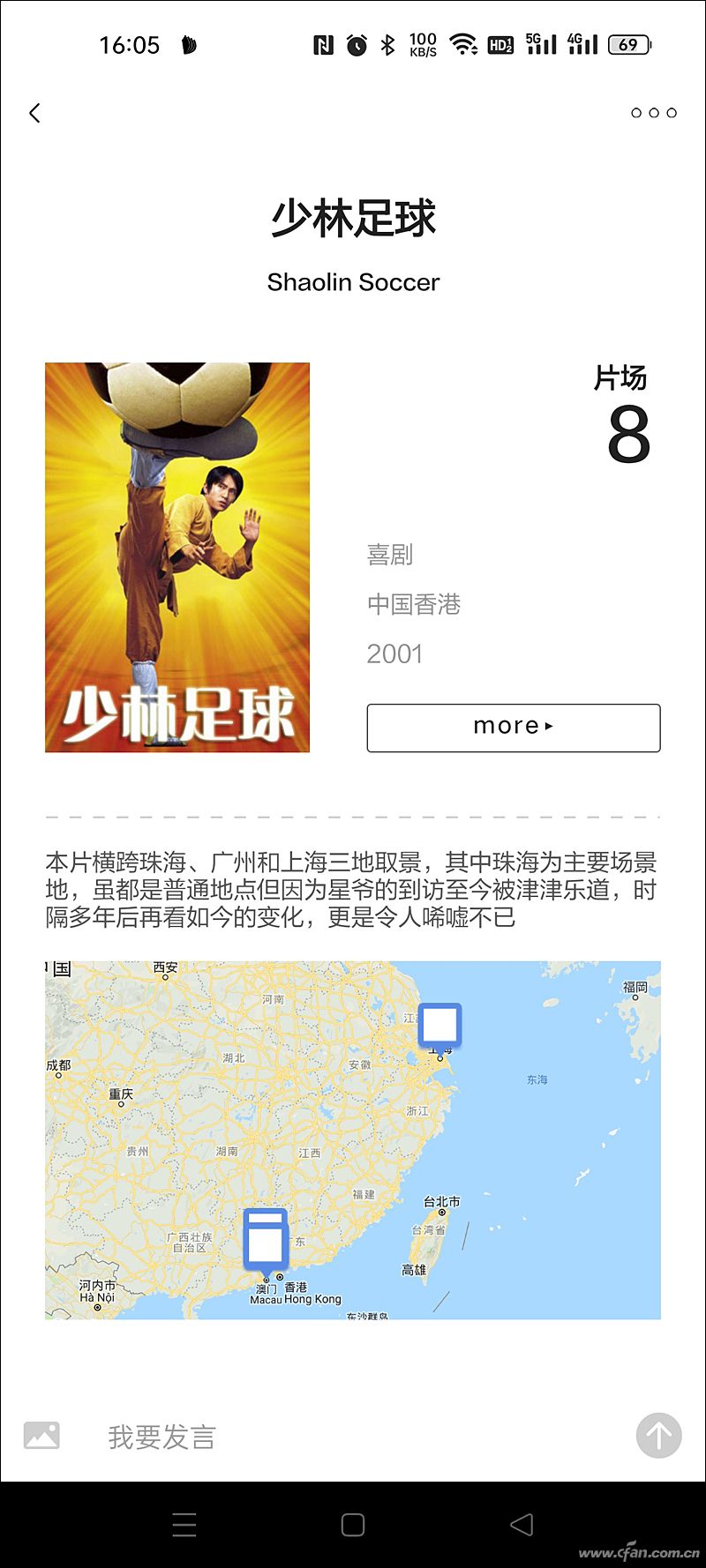
Task: Tap the NFC indicator in the status bar
Action: [x=324, y=42]
